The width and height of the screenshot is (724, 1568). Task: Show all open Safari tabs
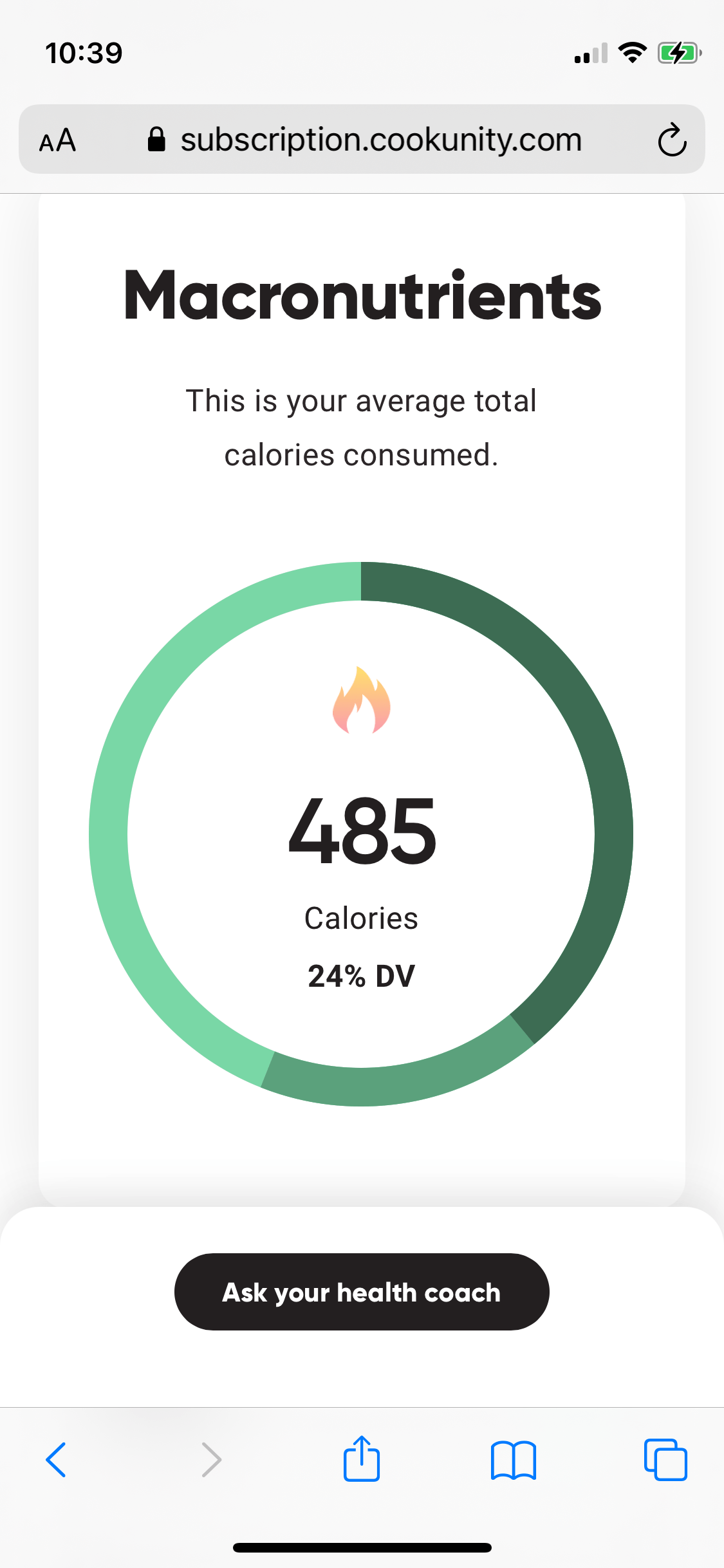point(665,1459)
